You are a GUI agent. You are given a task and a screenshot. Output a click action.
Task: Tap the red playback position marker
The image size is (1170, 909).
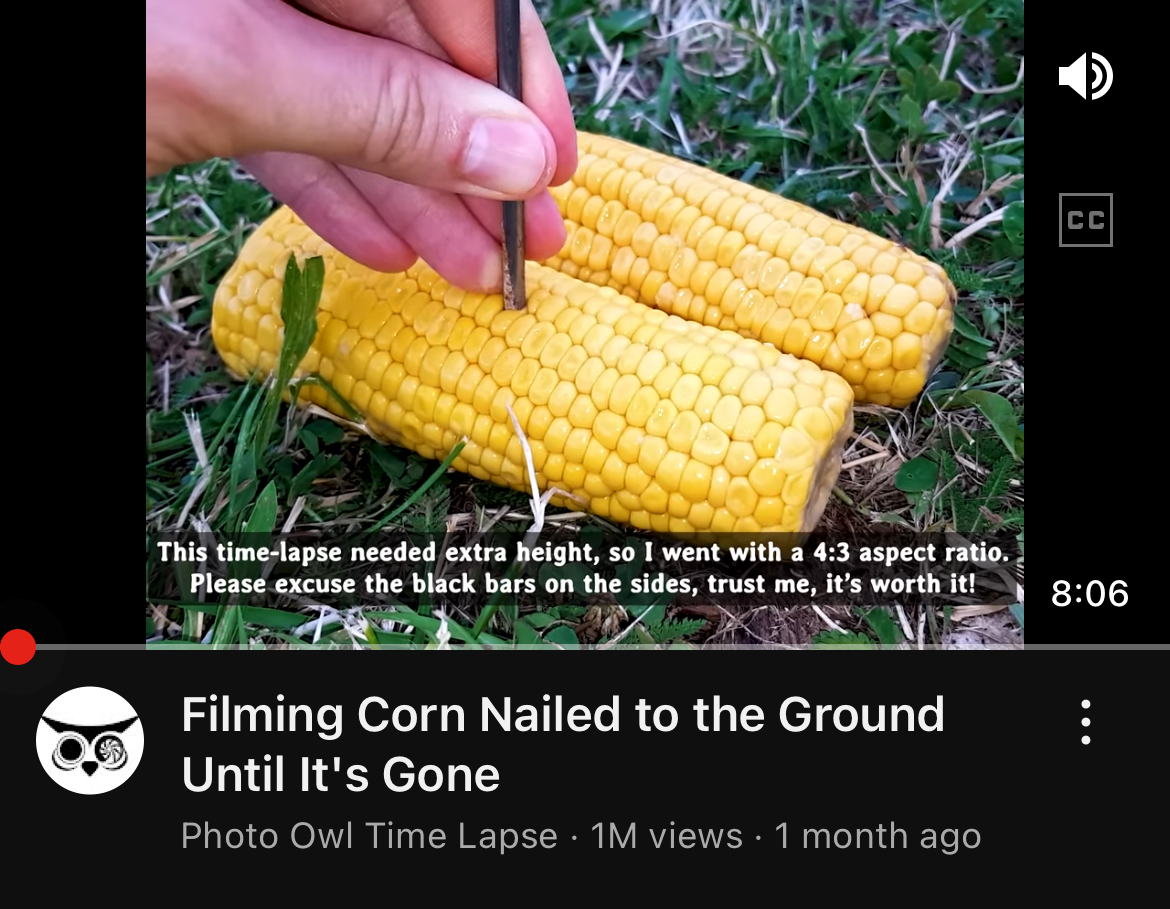click(x=18, y=647)
